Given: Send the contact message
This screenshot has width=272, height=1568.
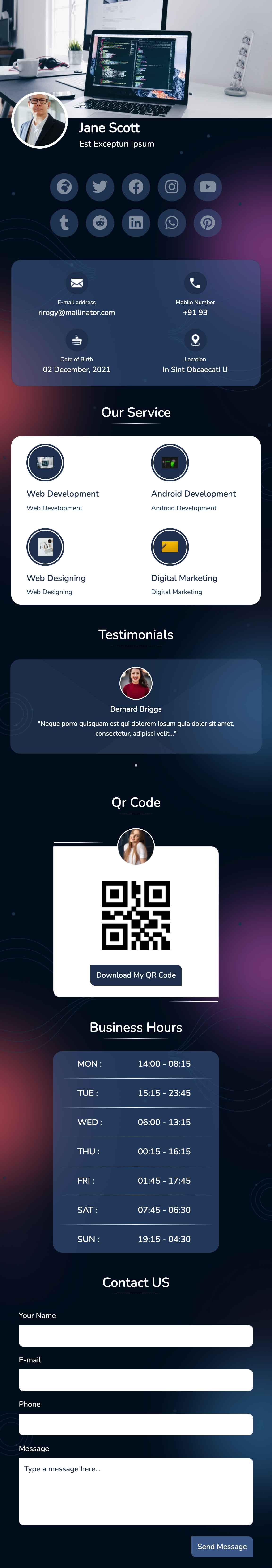Looking at the screenshot, I should 222,1546.
